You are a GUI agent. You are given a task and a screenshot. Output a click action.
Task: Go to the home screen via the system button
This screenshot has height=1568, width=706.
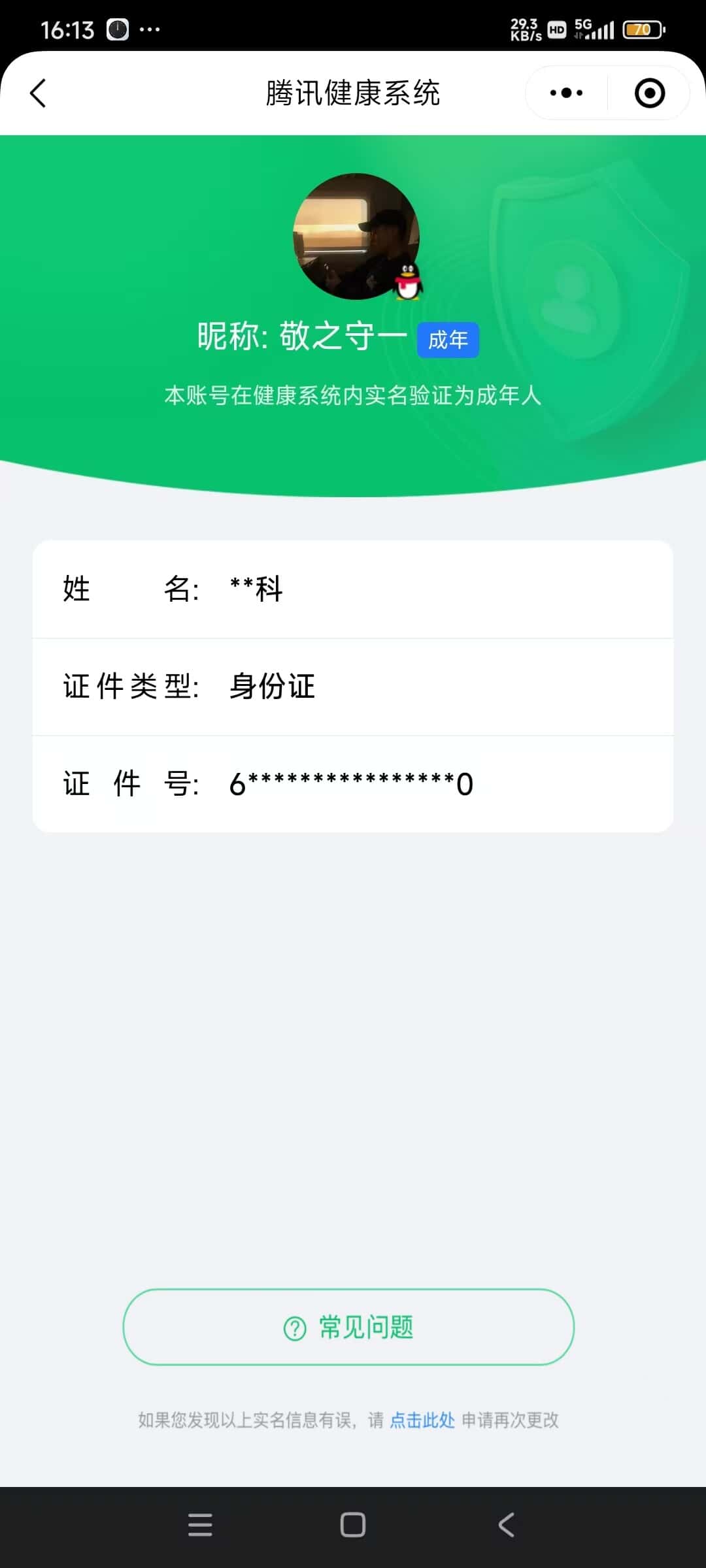point(353,1525)
